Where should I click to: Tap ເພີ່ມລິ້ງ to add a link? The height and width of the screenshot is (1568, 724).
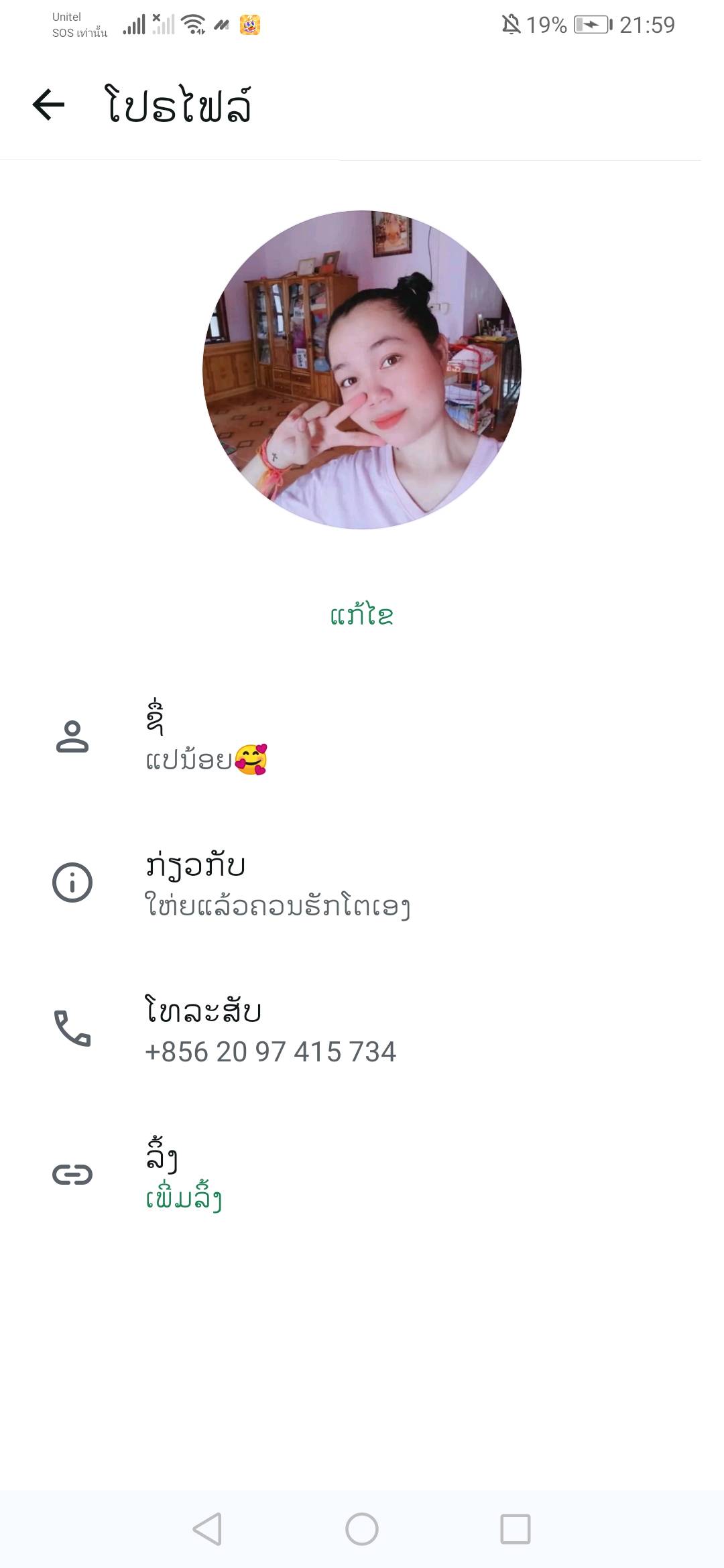[x=184, y=1198]
